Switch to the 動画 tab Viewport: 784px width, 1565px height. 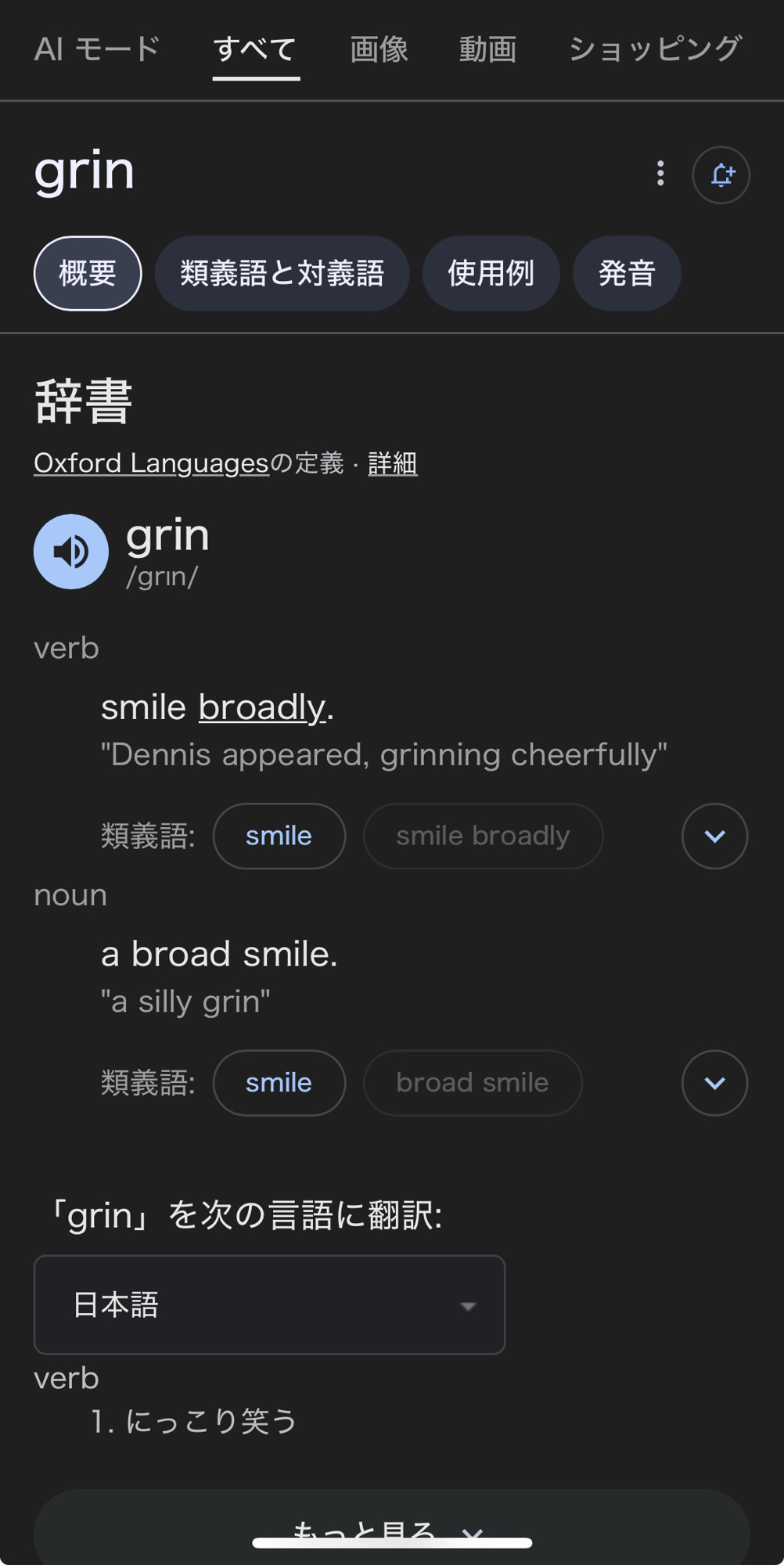(487, 49)
